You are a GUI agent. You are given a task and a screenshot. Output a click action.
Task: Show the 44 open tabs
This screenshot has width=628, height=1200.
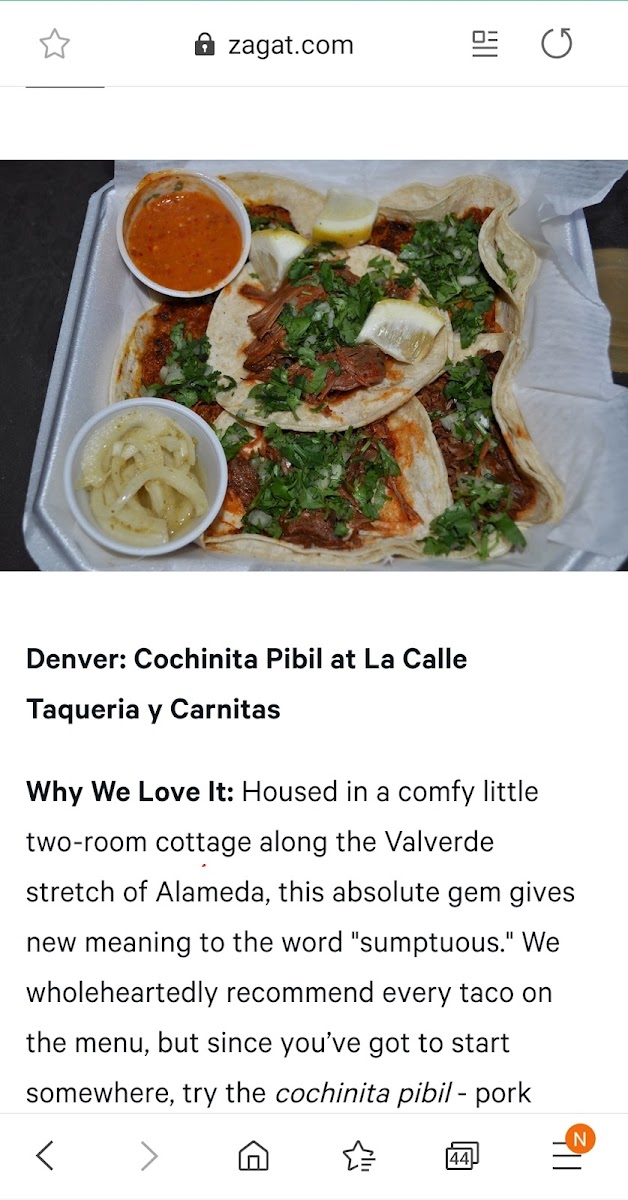462,1156
